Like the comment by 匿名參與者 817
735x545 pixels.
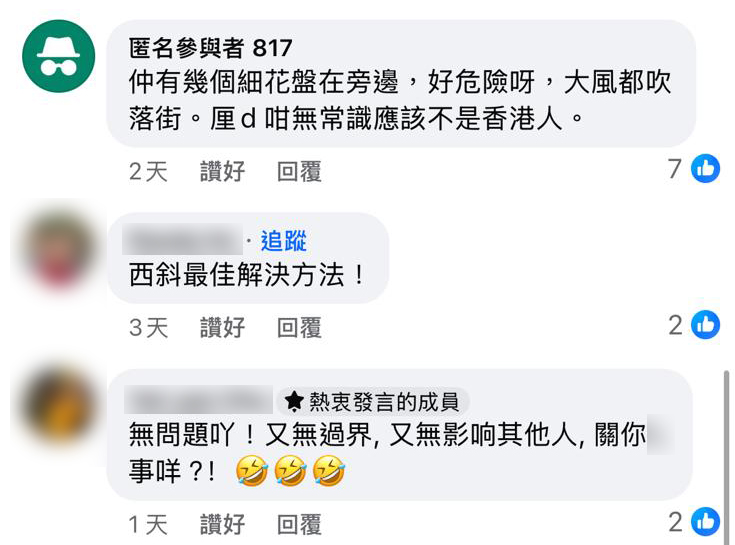click(x=222, y=172)
